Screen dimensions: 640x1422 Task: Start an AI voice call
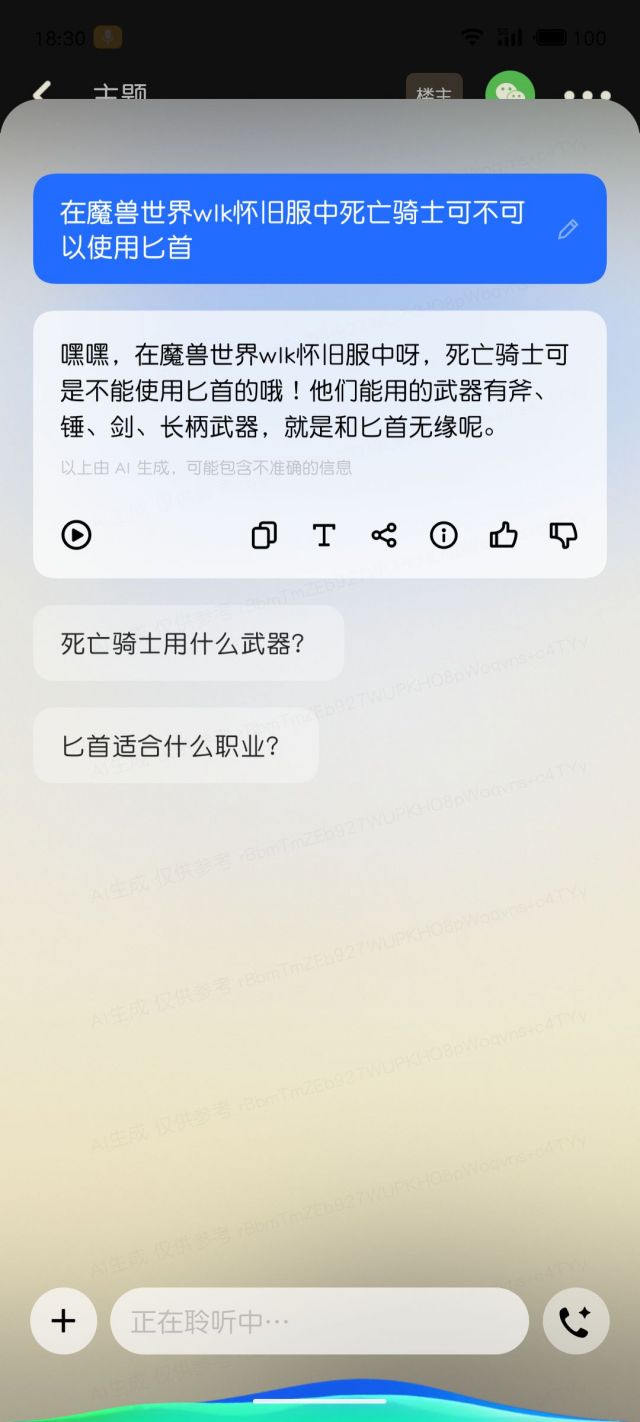tap(575, 1321)
